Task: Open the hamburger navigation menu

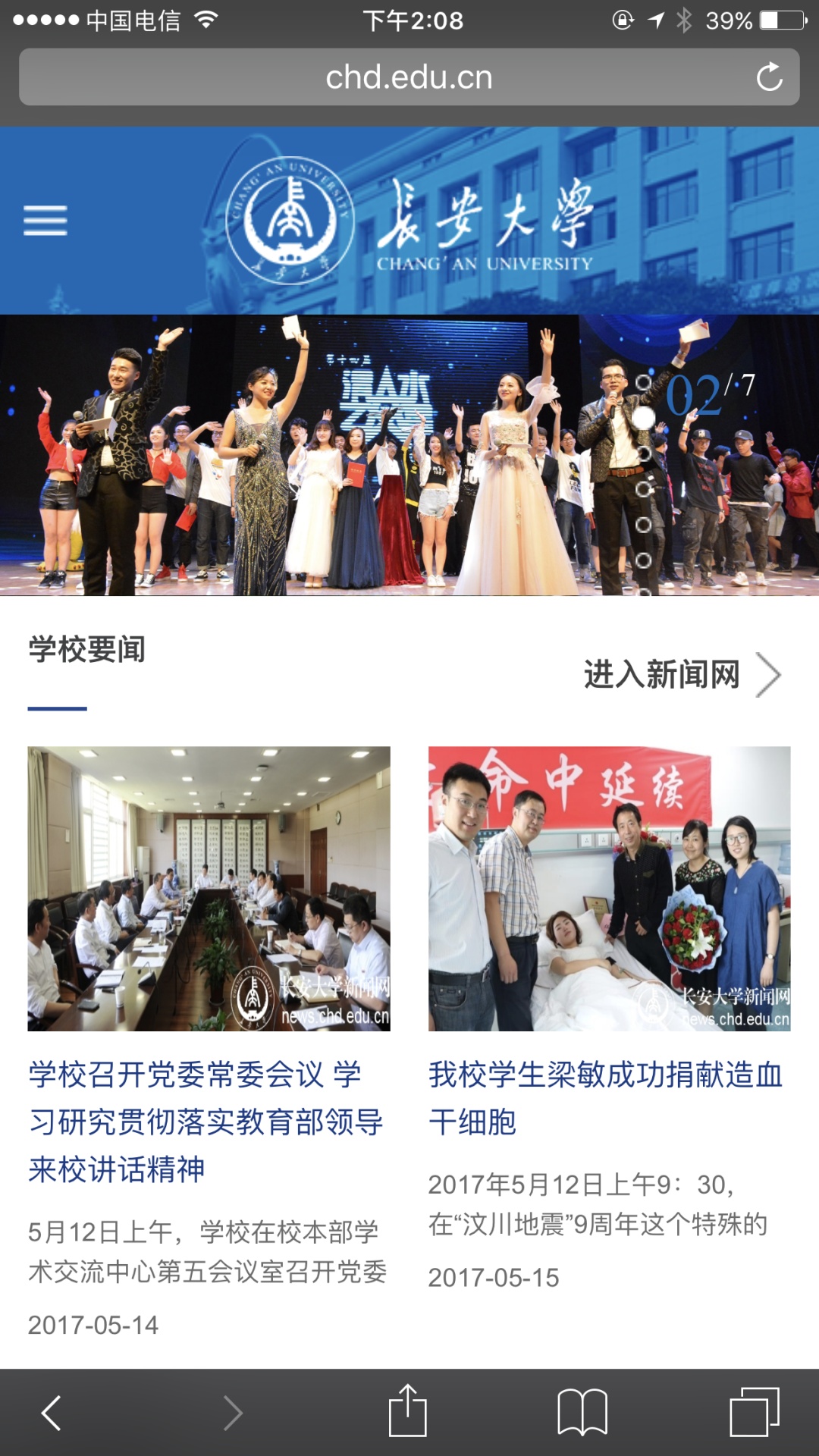Action: point(45,221)
